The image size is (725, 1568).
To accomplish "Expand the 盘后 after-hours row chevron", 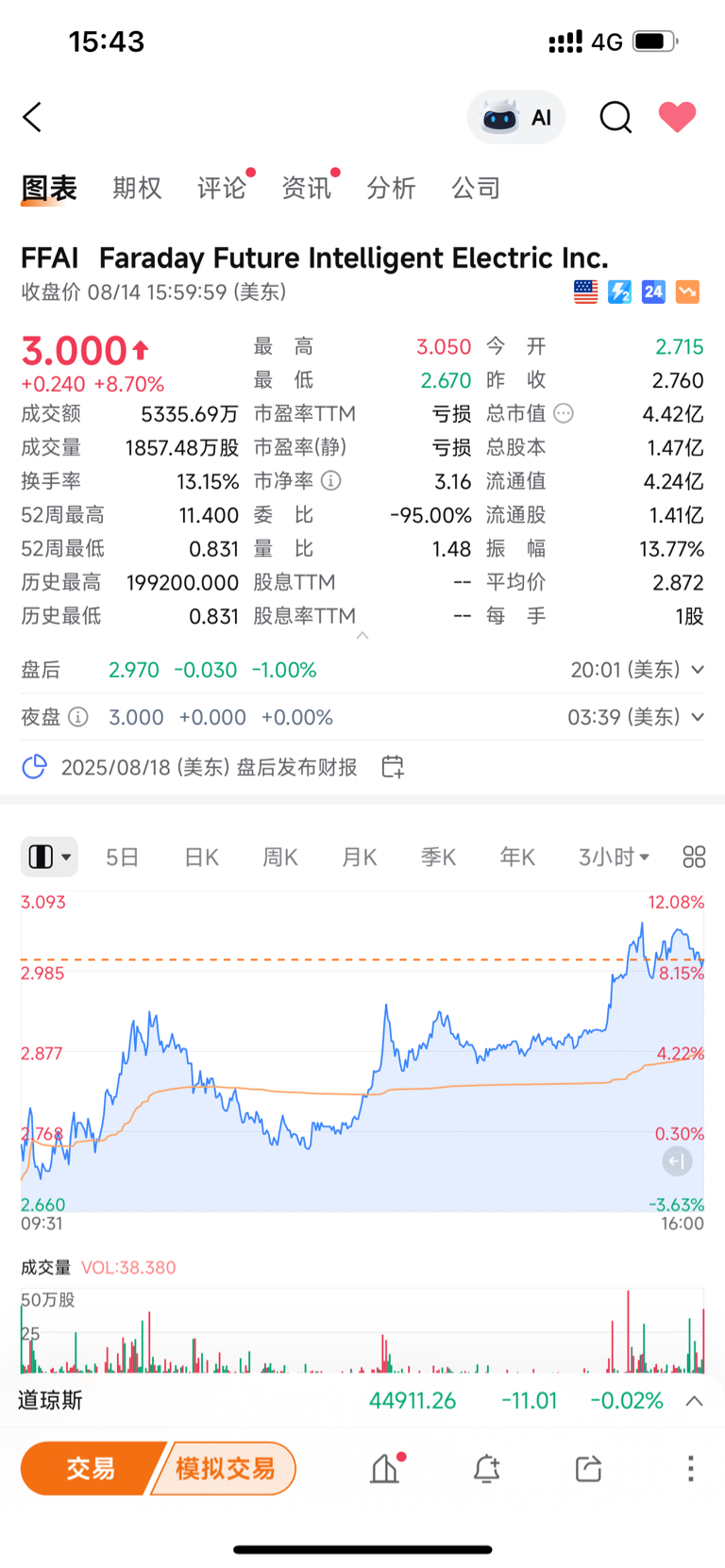I will (698, 670).
